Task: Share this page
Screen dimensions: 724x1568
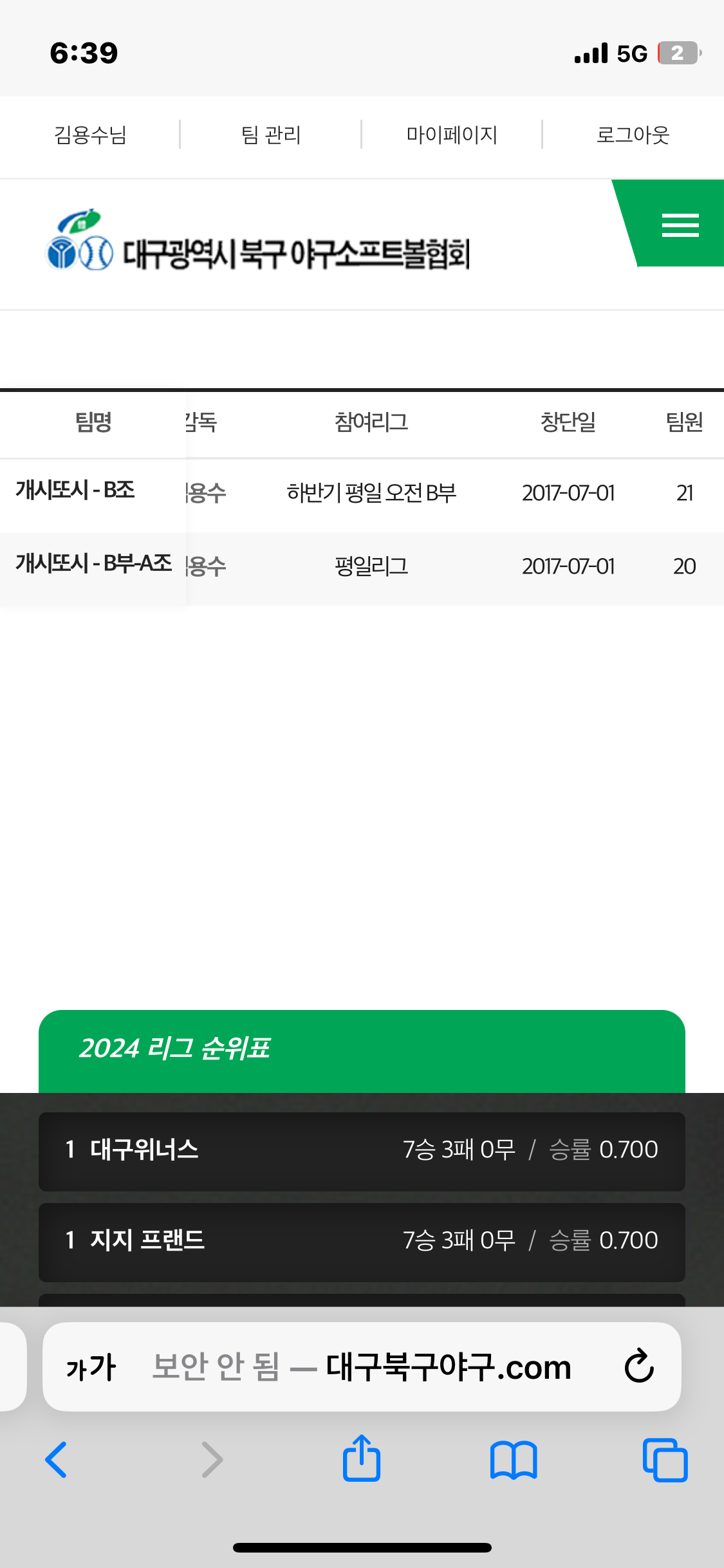Action: click(362, 1459)
